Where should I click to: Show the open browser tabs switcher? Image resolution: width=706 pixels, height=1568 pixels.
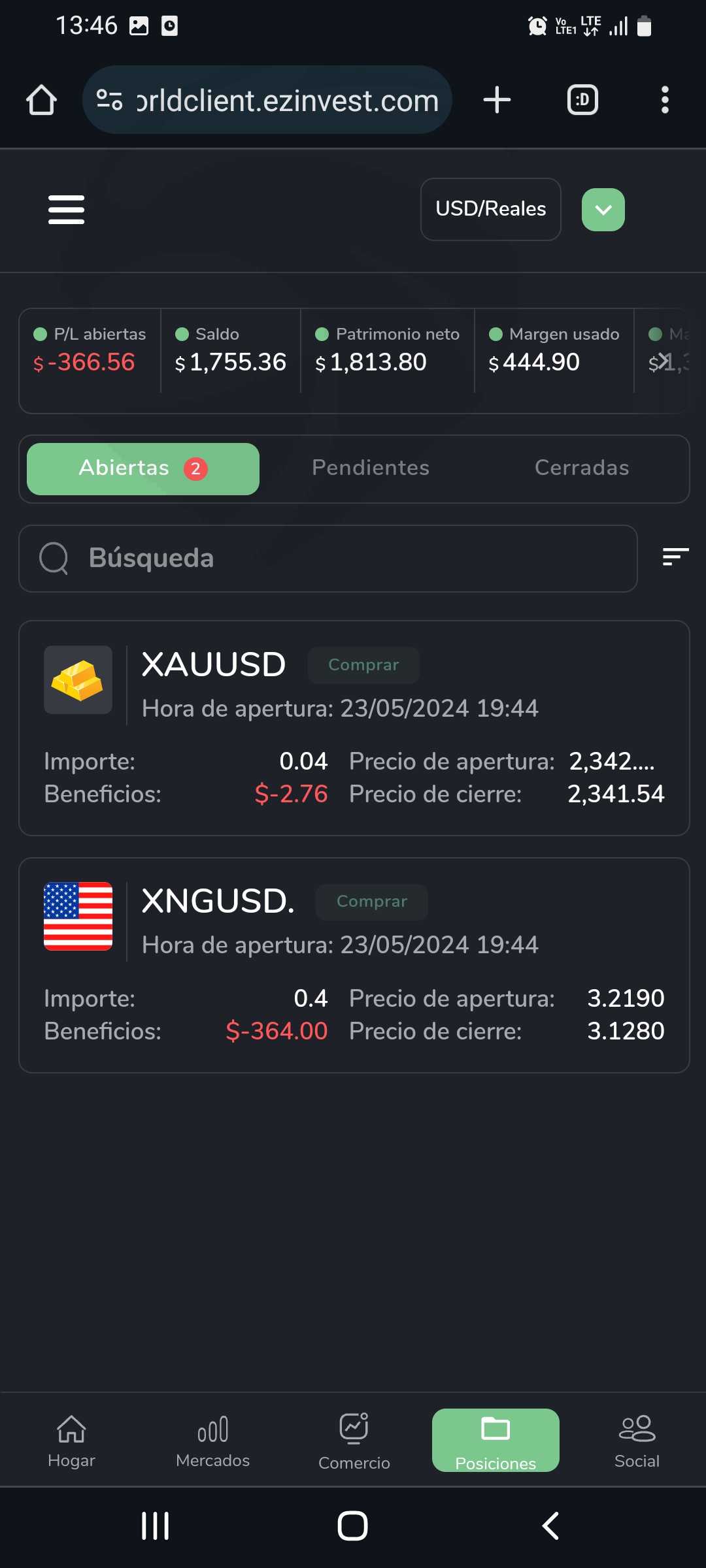tap(582, 100)
